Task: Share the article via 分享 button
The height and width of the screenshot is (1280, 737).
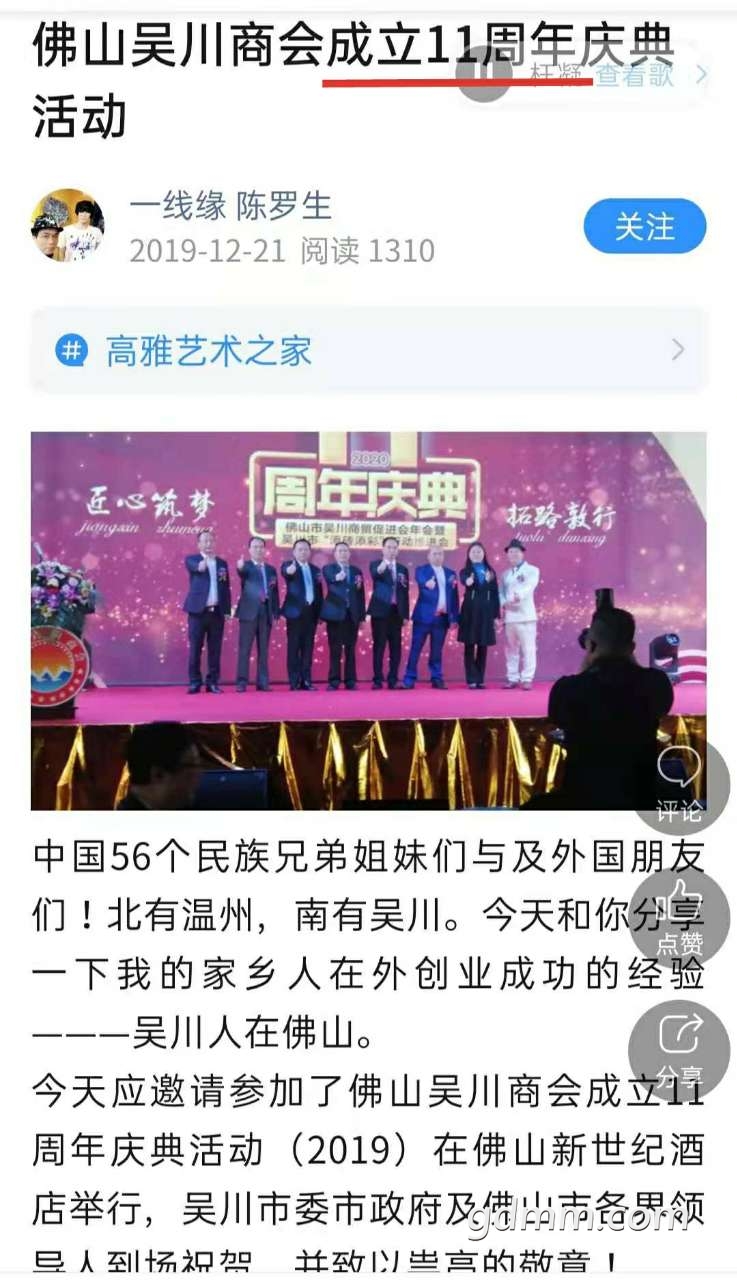Action: 680,1050
